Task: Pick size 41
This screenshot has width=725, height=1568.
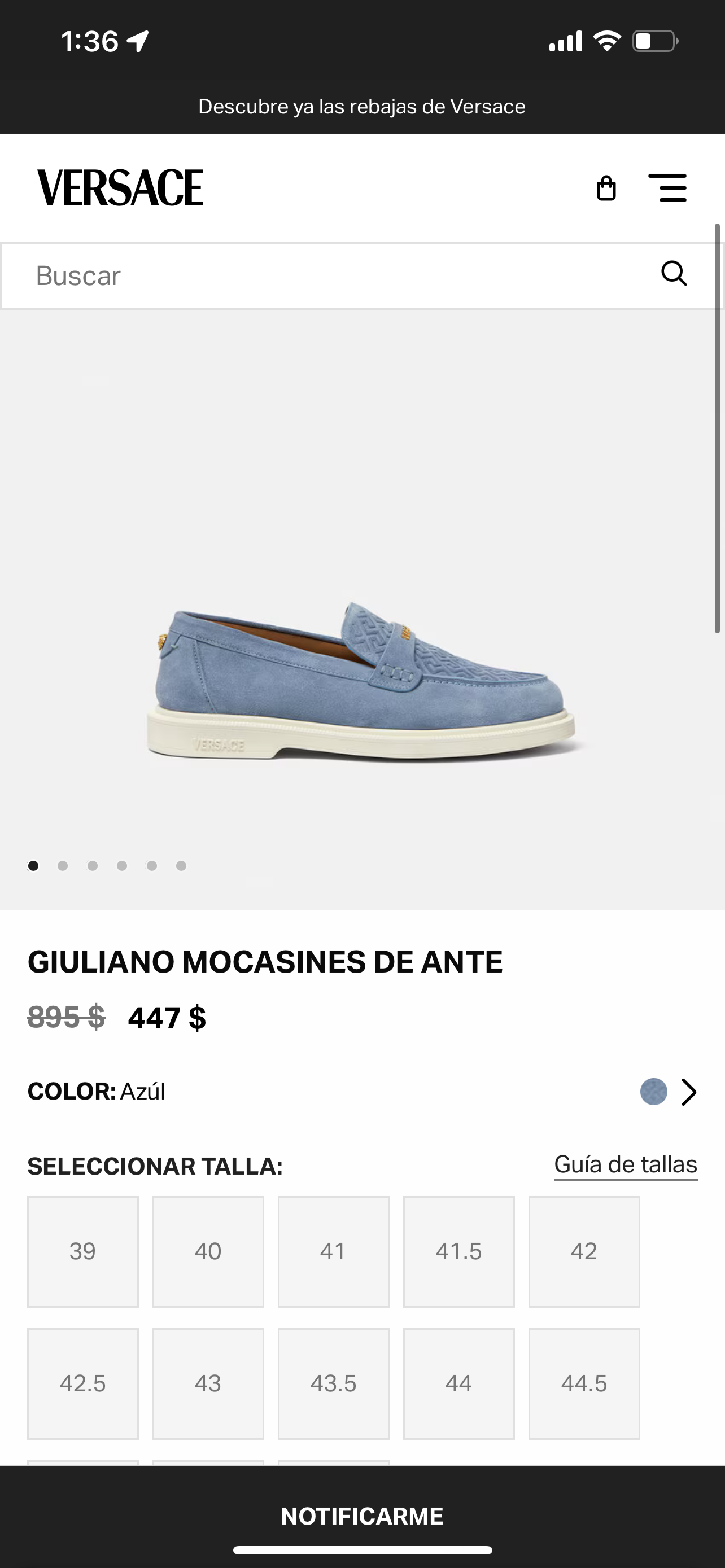Action: click(x=334, y=1251)
